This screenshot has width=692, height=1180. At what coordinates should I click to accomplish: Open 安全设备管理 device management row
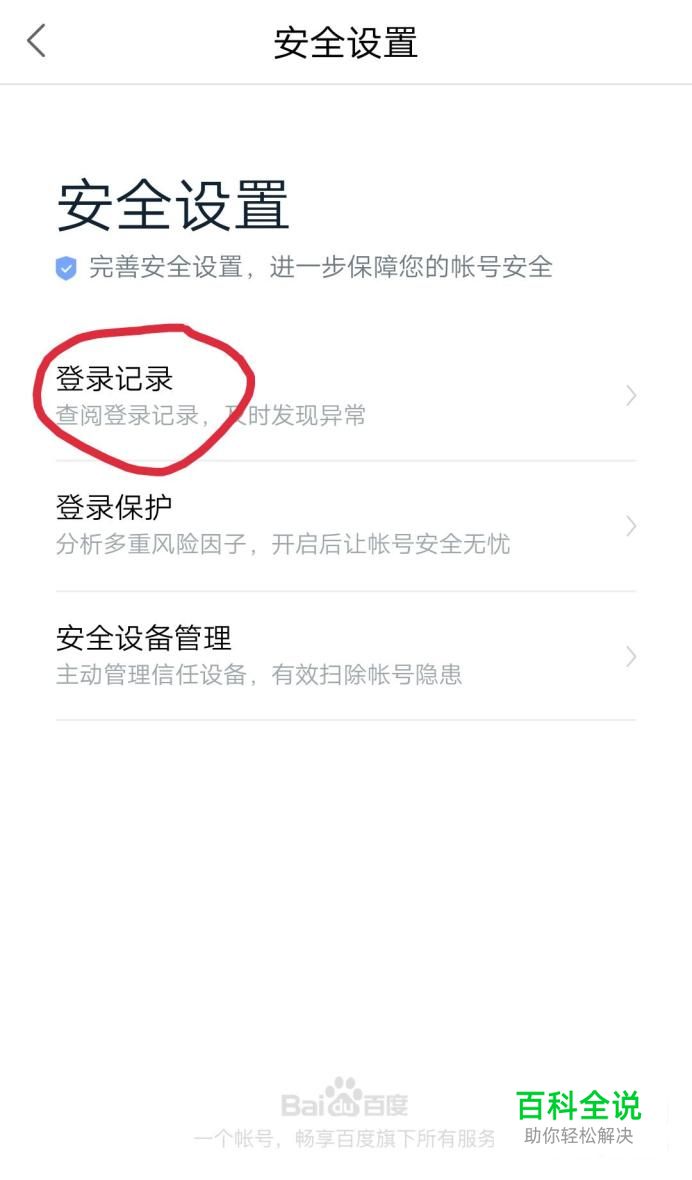click(x=345, y=656)
